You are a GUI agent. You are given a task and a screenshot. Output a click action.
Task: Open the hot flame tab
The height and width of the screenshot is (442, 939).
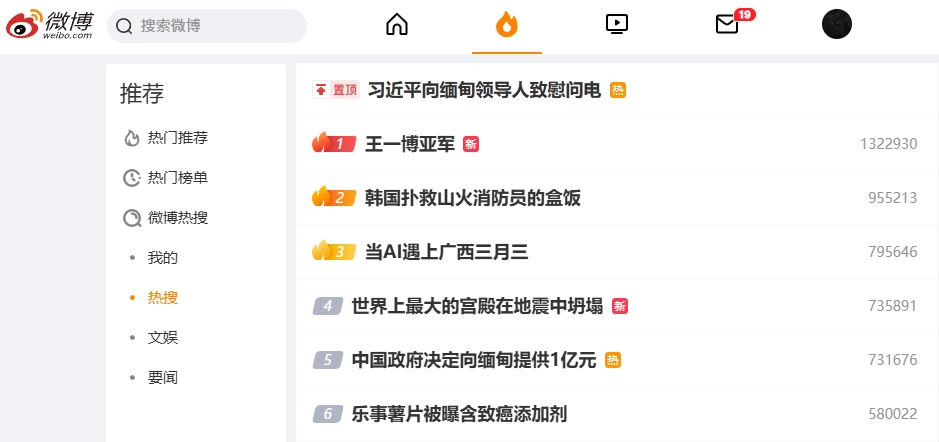[x=507, y=25]
